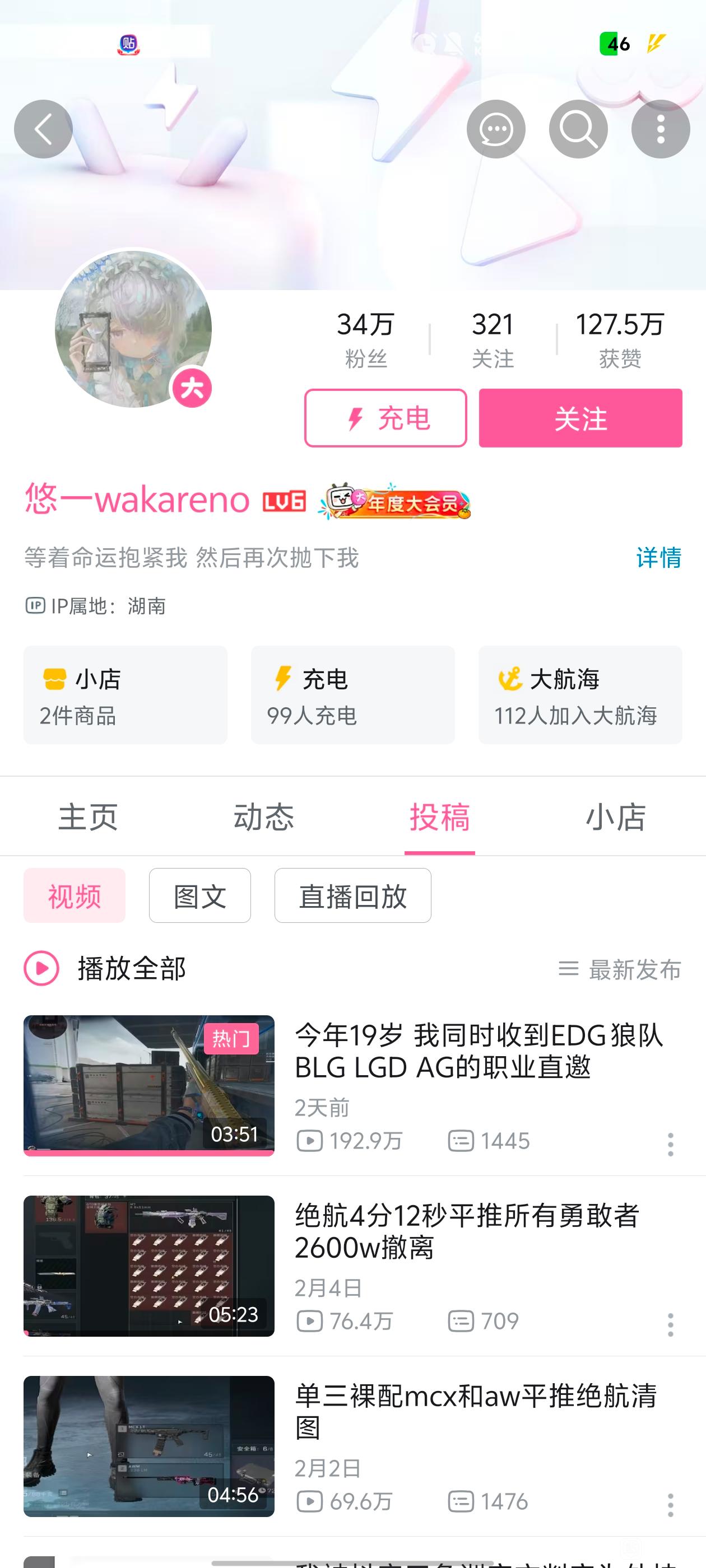View the user's avatar picture

[x=133, y=329]
